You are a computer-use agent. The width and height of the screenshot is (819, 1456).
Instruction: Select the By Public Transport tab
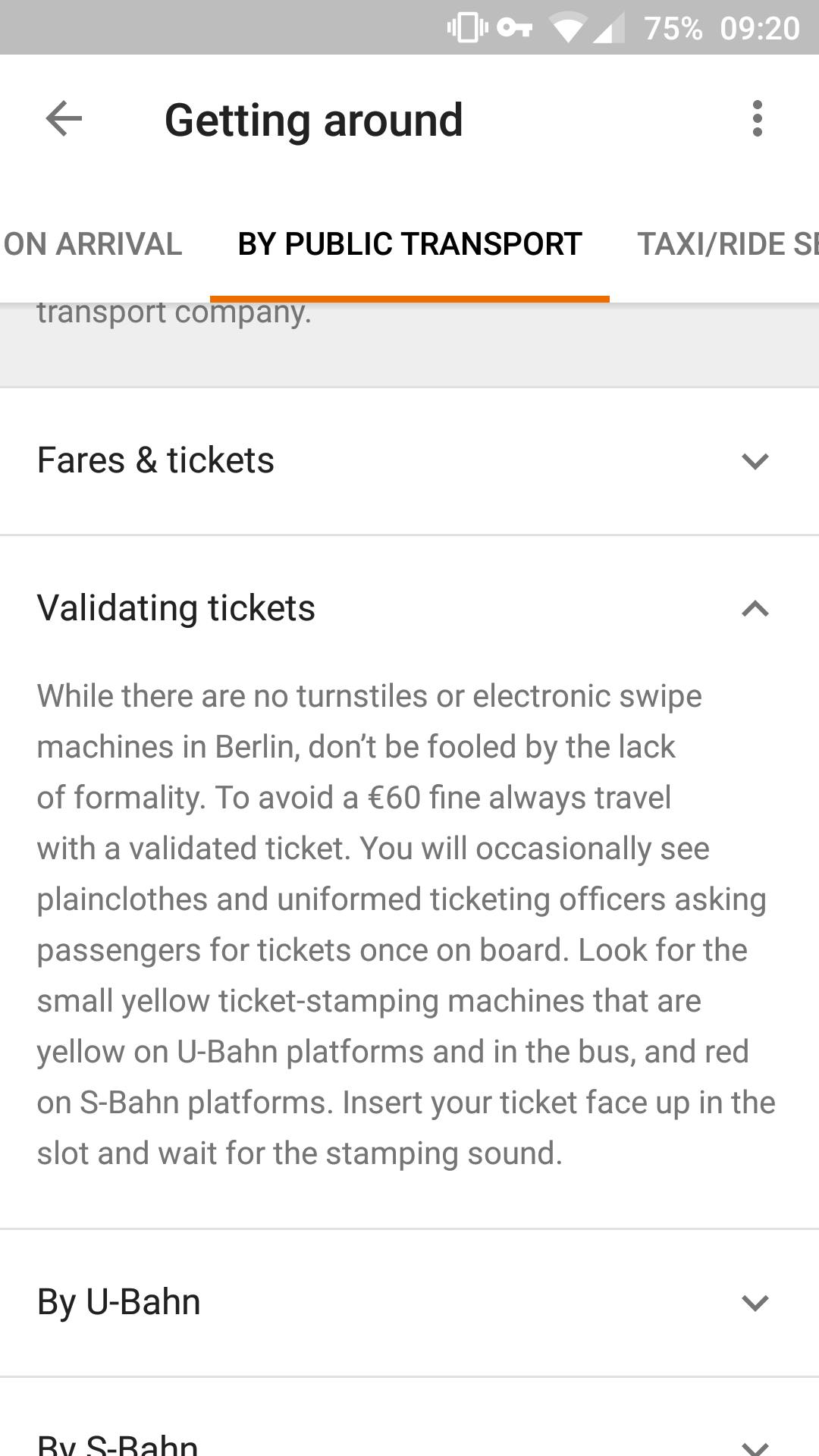pyautogui.click(x=409, y=244)
